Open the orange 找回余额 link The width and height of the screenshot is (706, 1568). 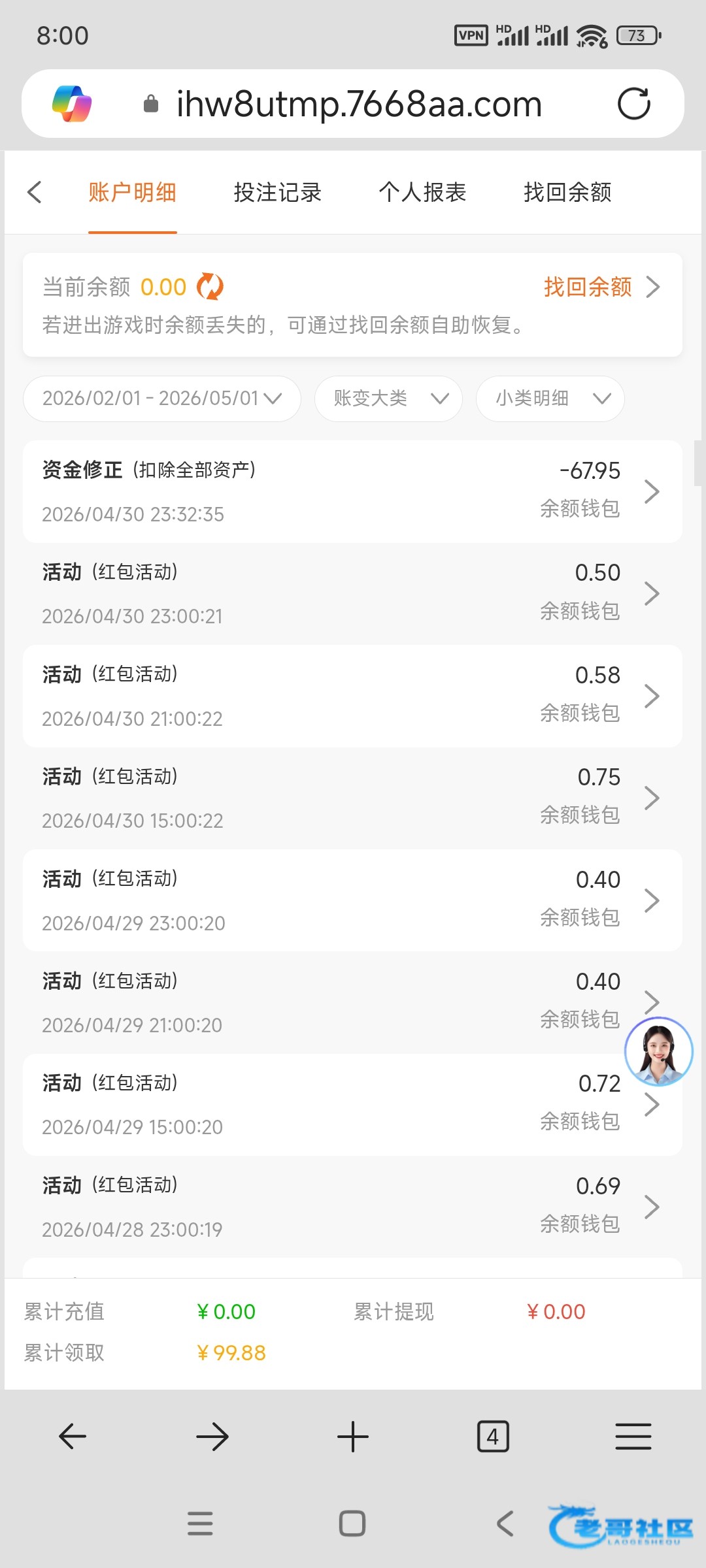pyautogui.click(x=601, y=287)
